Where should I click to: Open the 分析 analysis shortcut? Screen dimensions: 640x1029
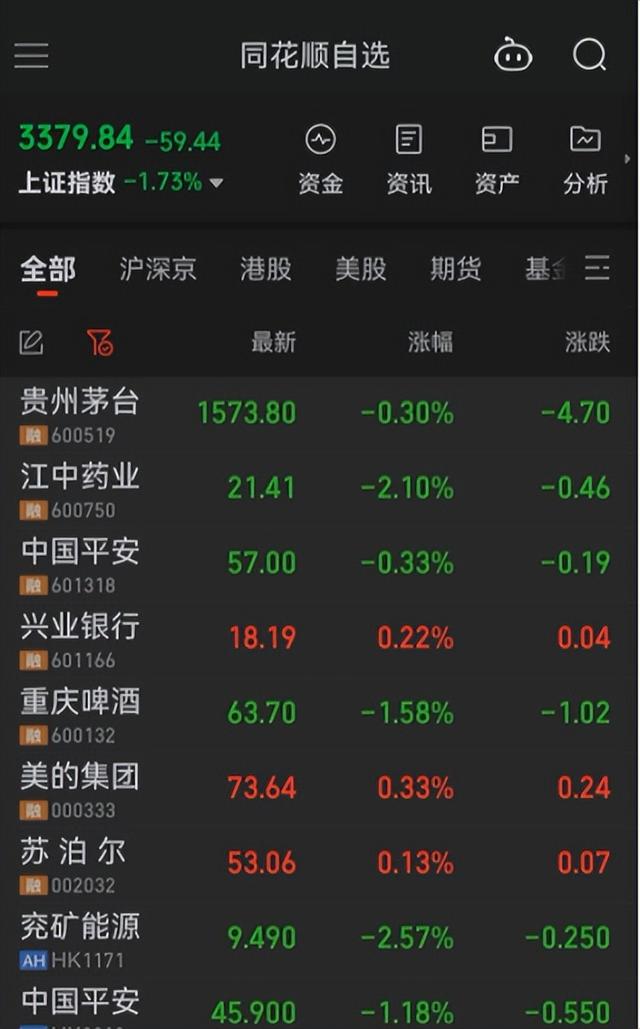tap(585, 160)
